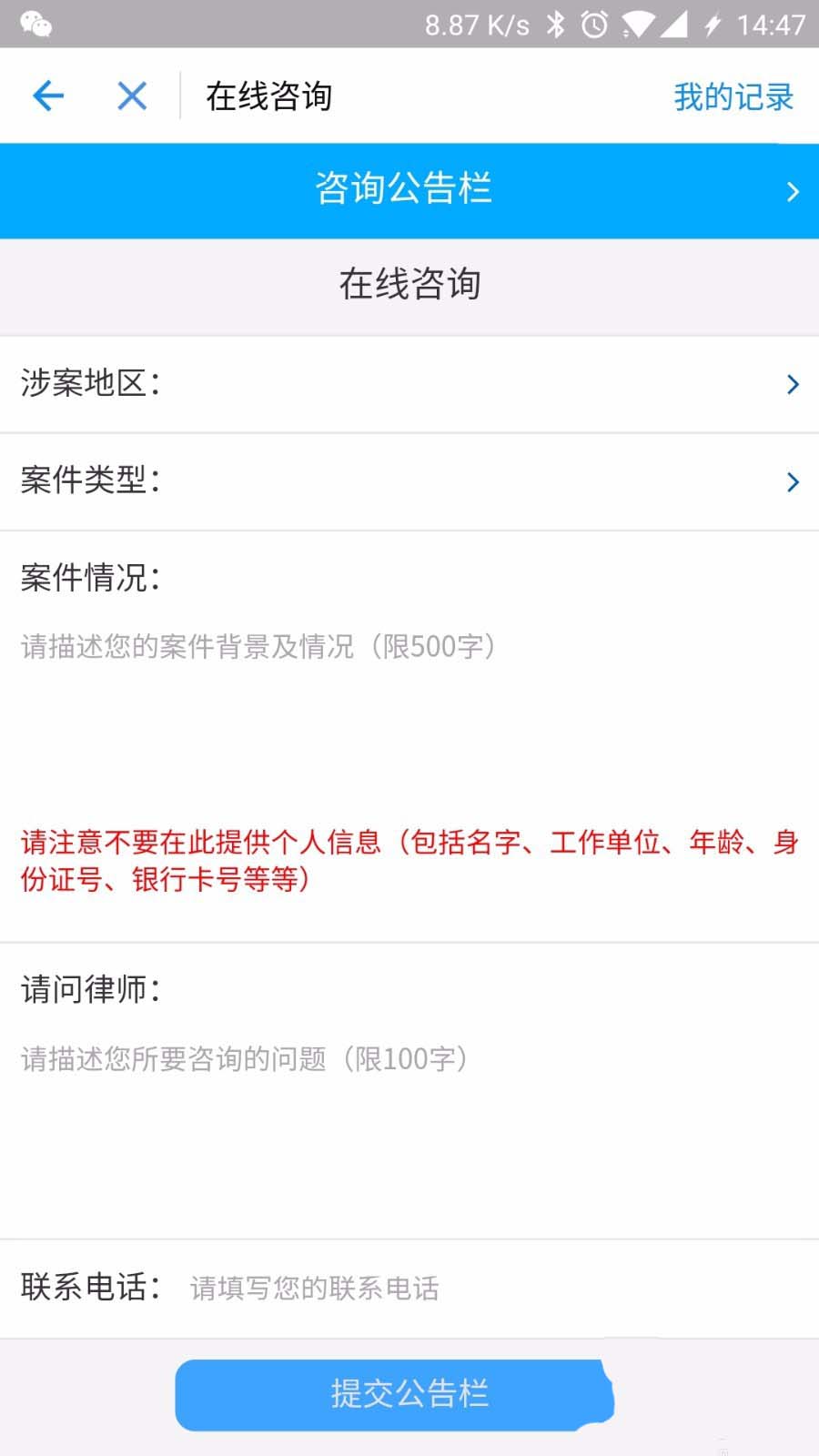Choose the 案件类型 case type
This screenshot has width=819, height=1456.
(409, 481)
